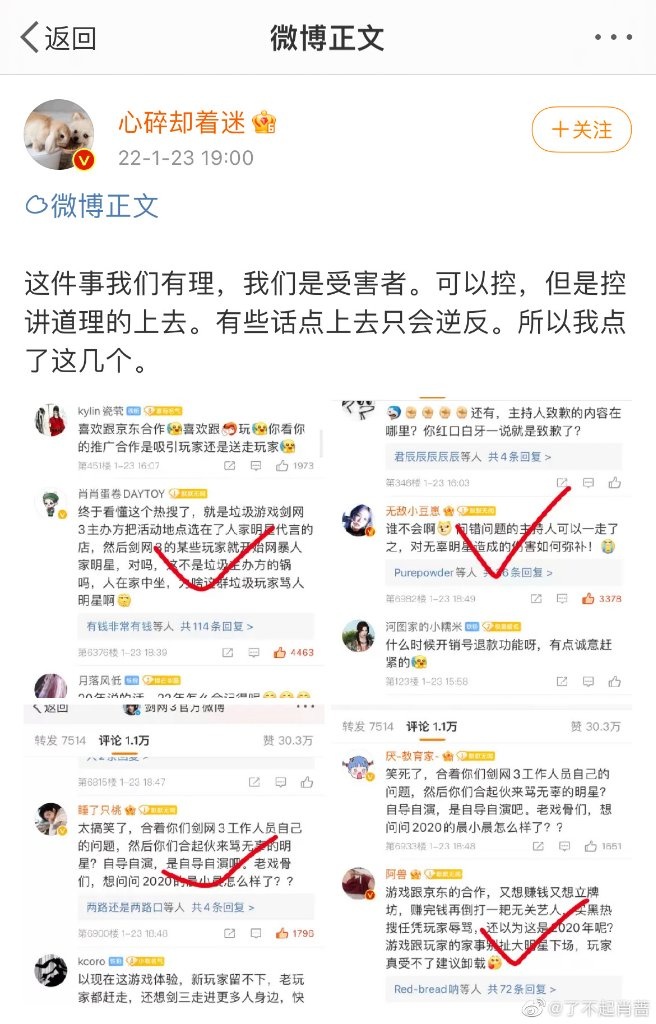The height and width of the screenshot is (1024, 656).
Task: Open the username 心碎却着迷 profile link
Action: pos(182,123)
